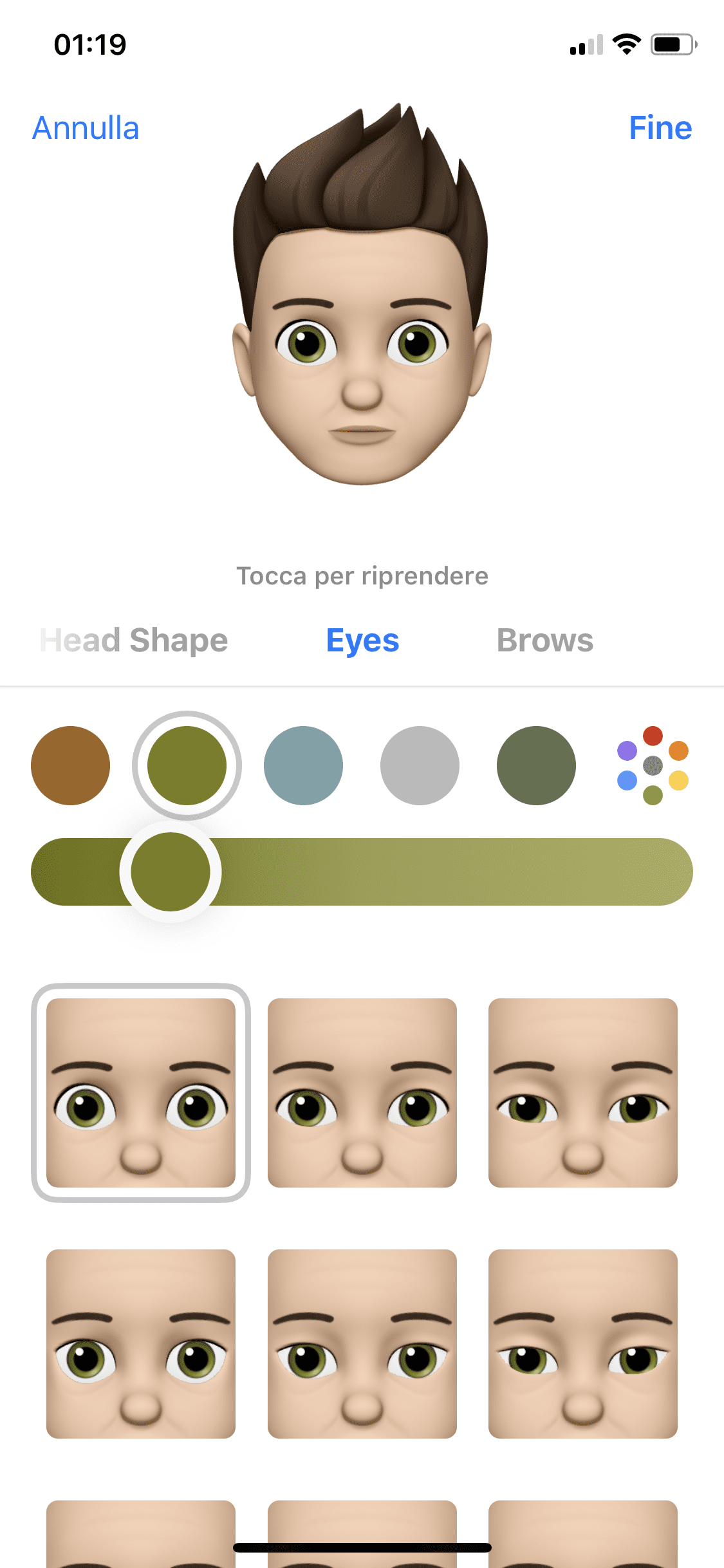Choose the light blue eye color

[303, 765]
